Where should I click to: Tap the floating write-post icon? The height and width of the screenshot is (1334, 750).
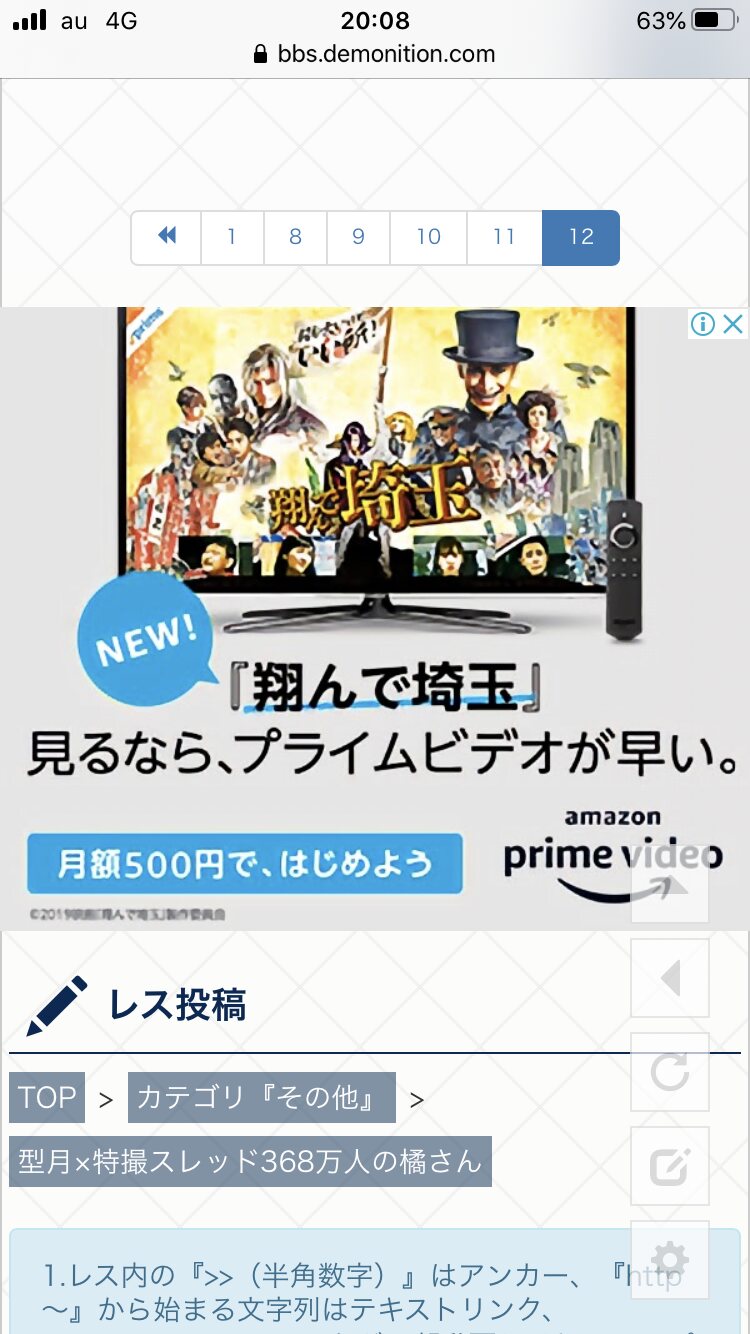click(669, 1166)
